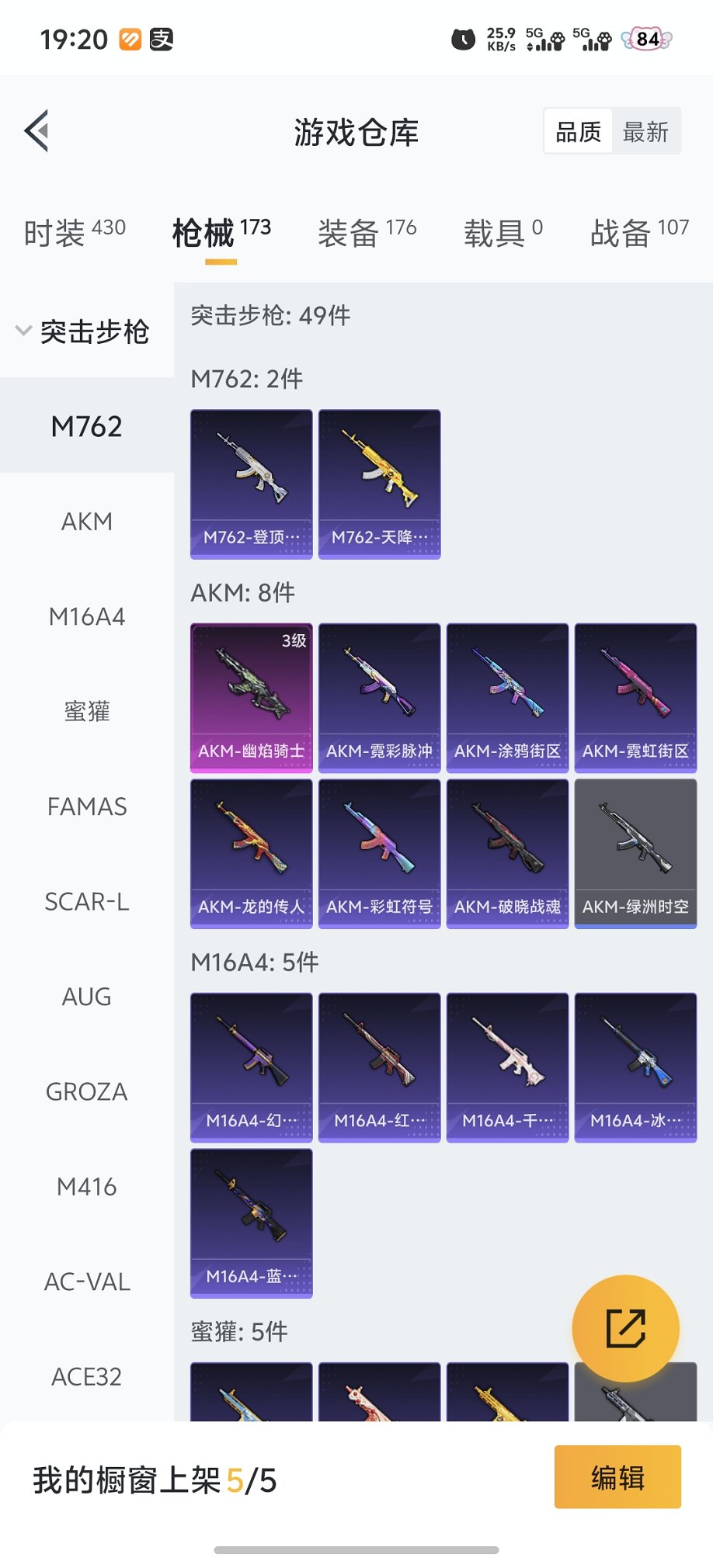Screen dimensions: 713x1568
Task: Select AKM in the side list
Action: pyautogui.click(x=87, y=522)
